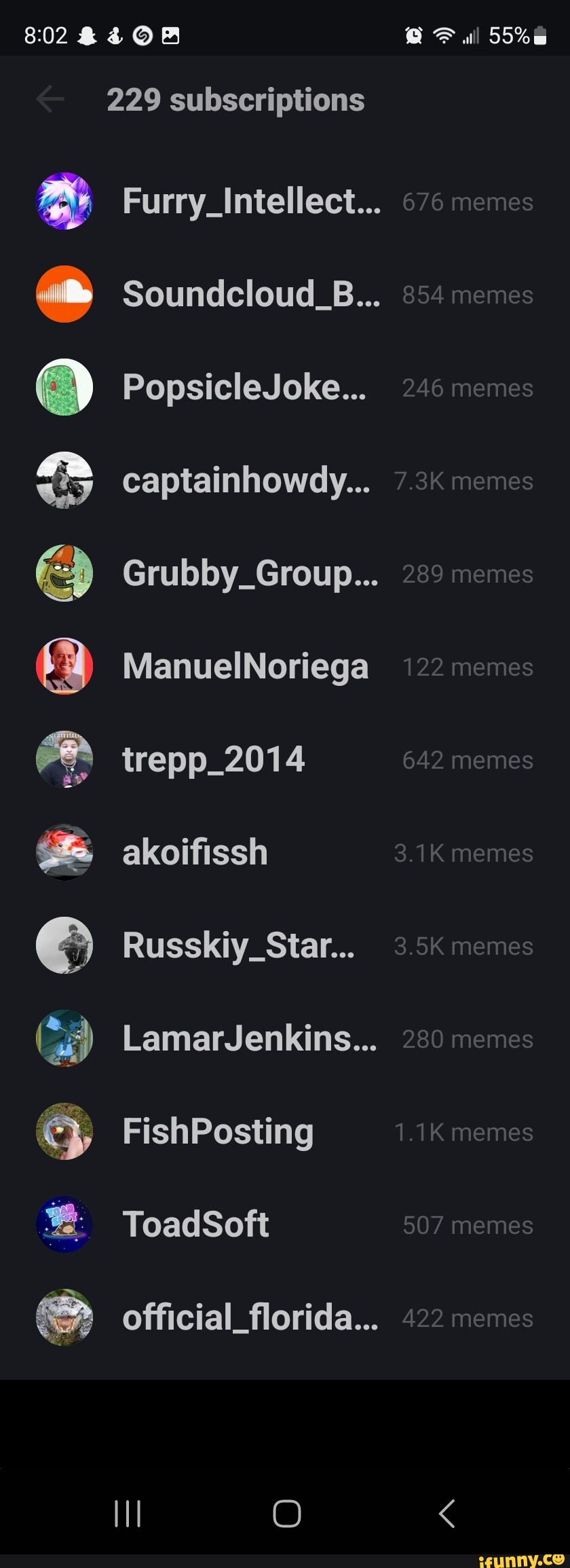Click captainhowdy's avatar image
570x1568 pixels.
pyautogui.click(x=64, y=480)
